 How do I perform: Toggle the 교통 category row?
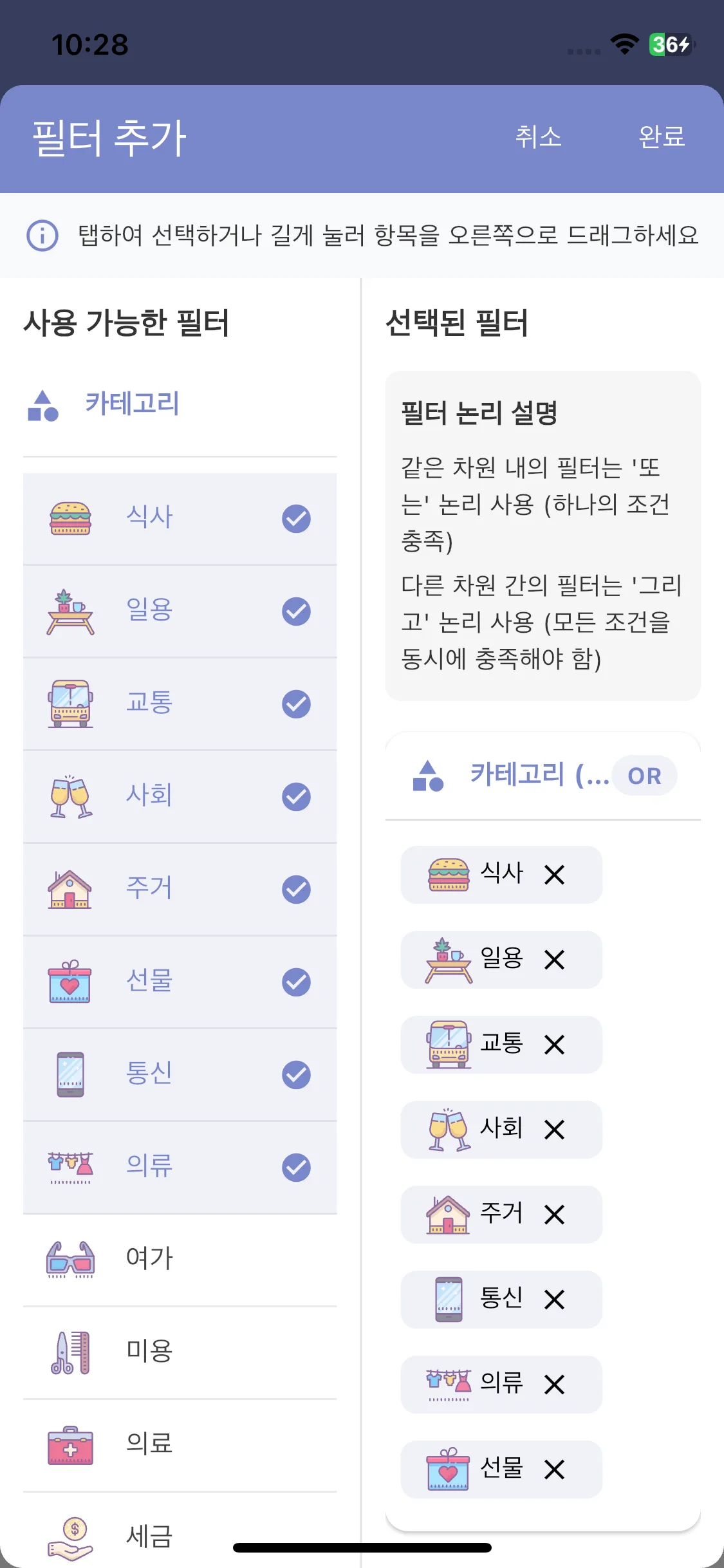click(x=180, y=704)
